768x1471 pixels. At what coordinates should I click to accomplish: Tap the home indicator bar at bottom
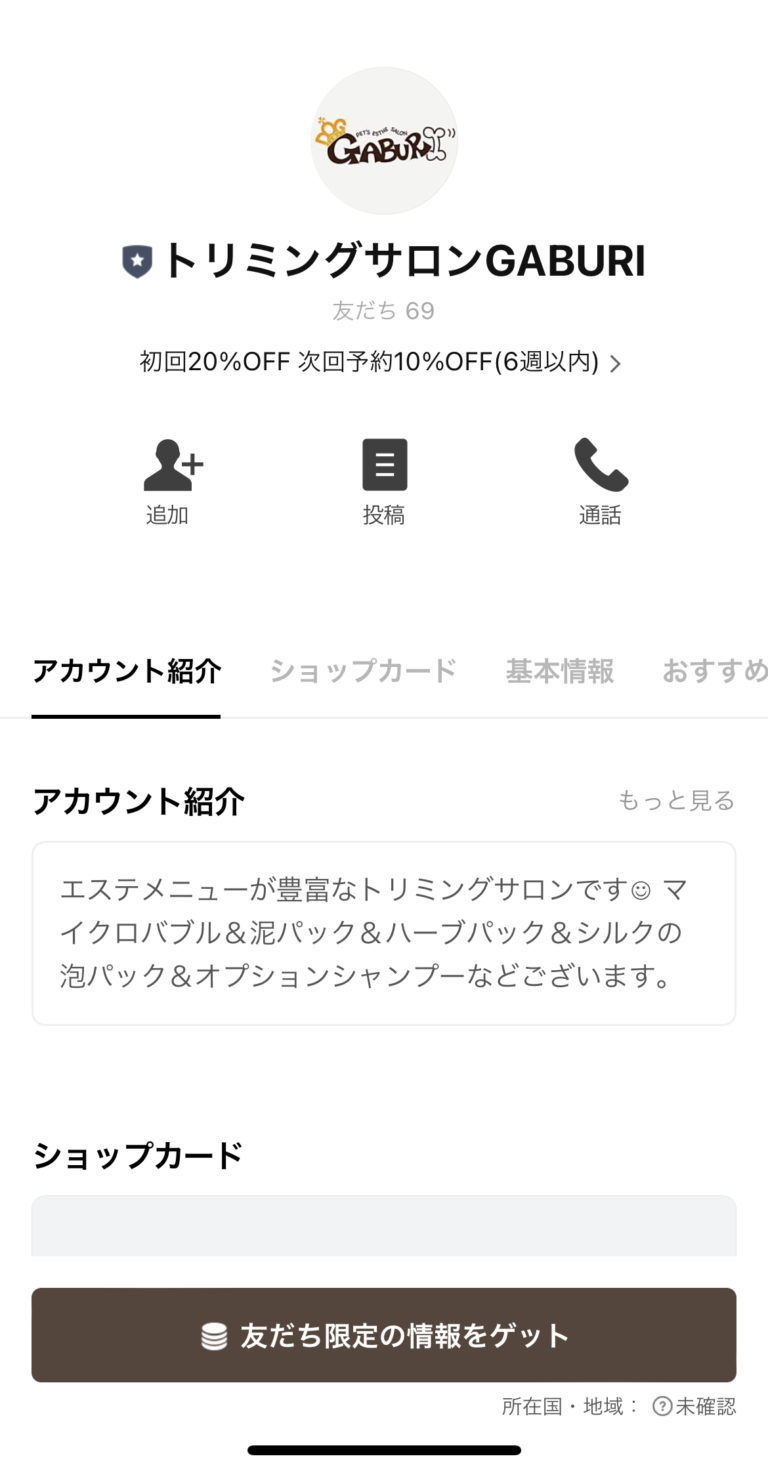[384, 1448]
